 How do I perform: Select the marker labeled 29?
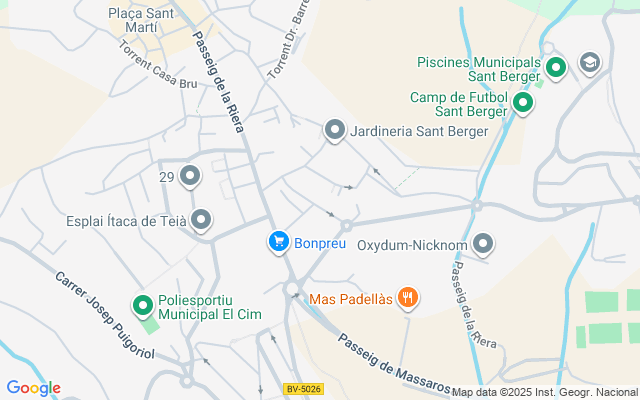coord(190,177)
